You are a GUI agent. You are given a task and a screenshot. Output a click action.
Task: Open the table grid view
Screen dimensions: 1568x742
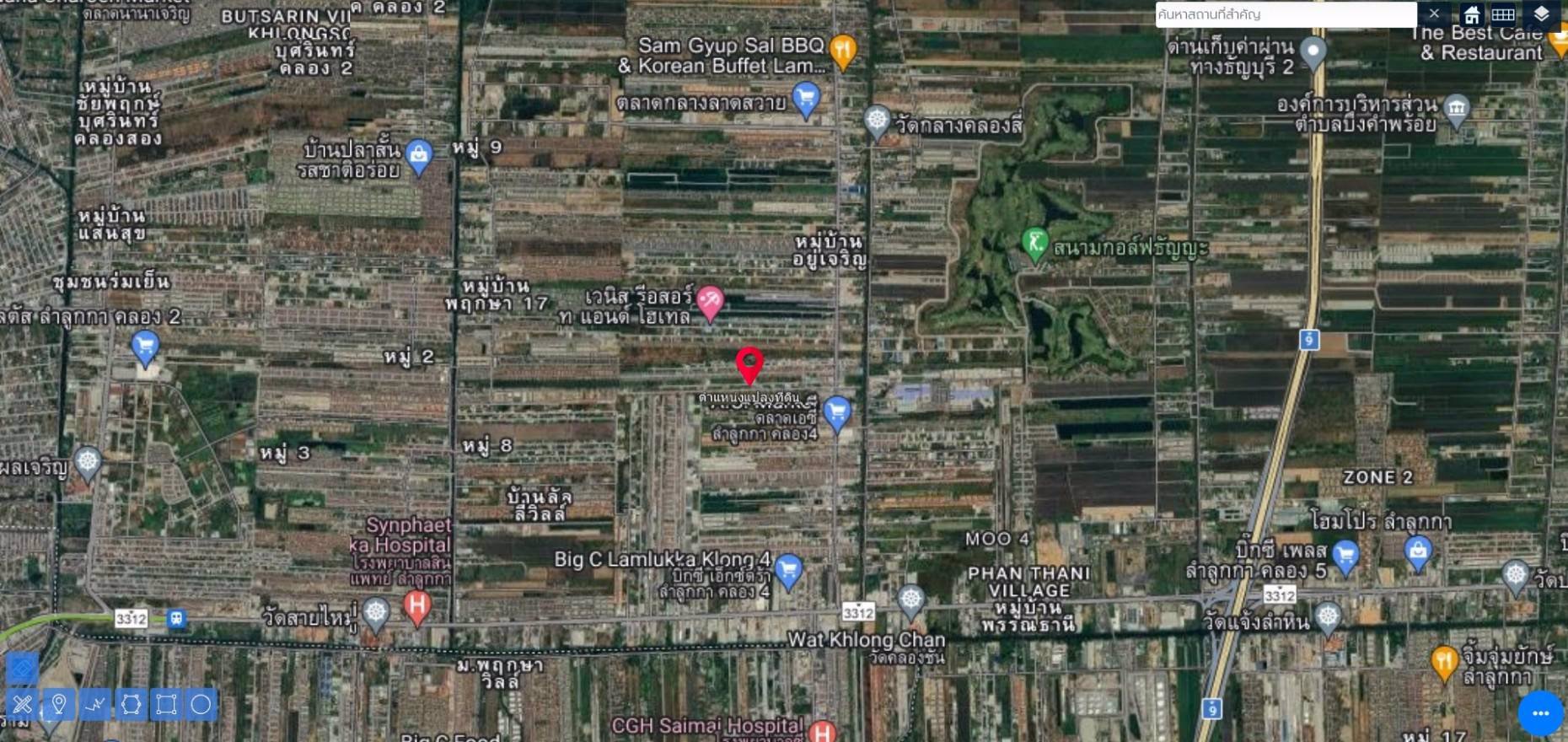pos(1503,14)
